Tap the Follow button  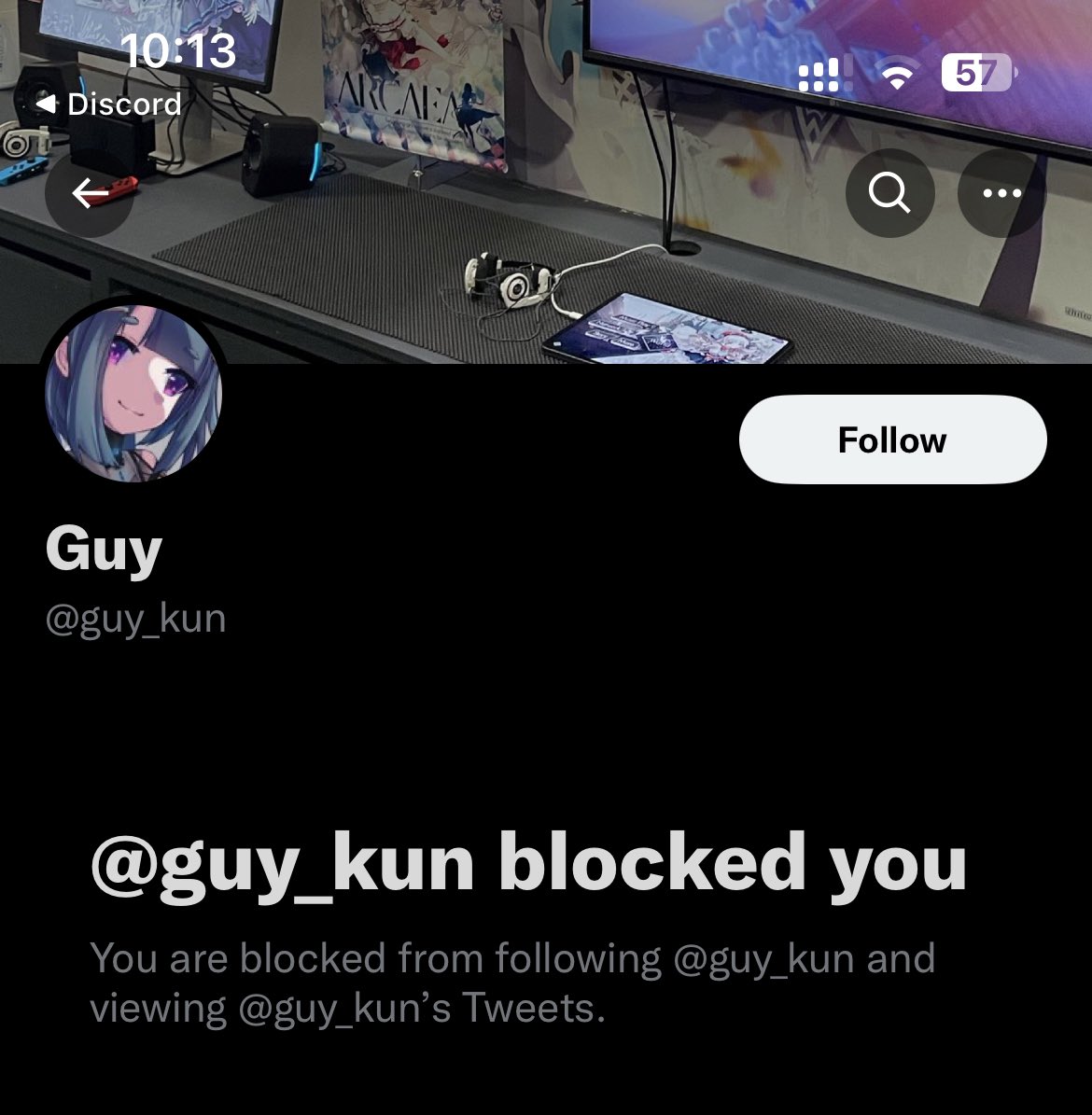pos(892,439)
